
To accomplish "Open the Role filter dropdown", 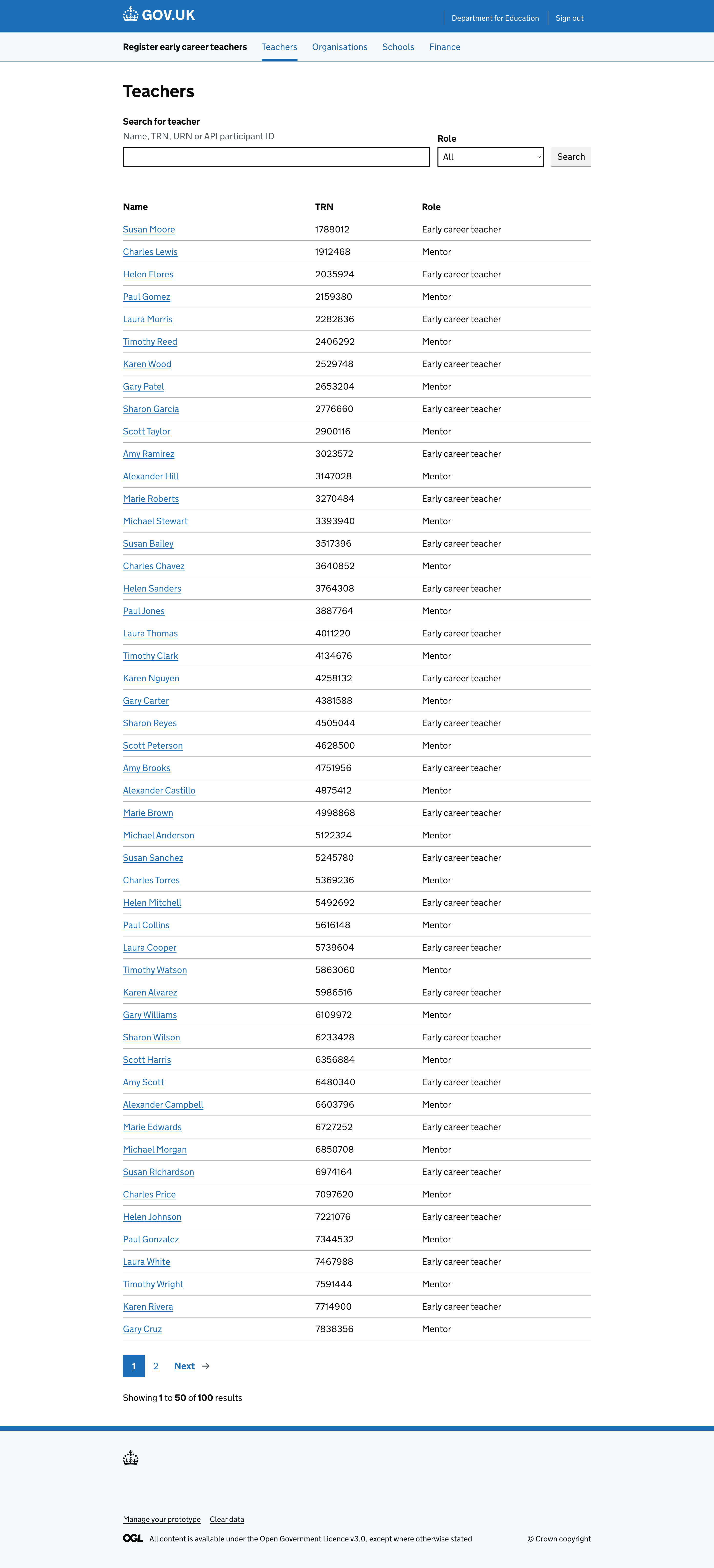I will (x=489, y=157).
